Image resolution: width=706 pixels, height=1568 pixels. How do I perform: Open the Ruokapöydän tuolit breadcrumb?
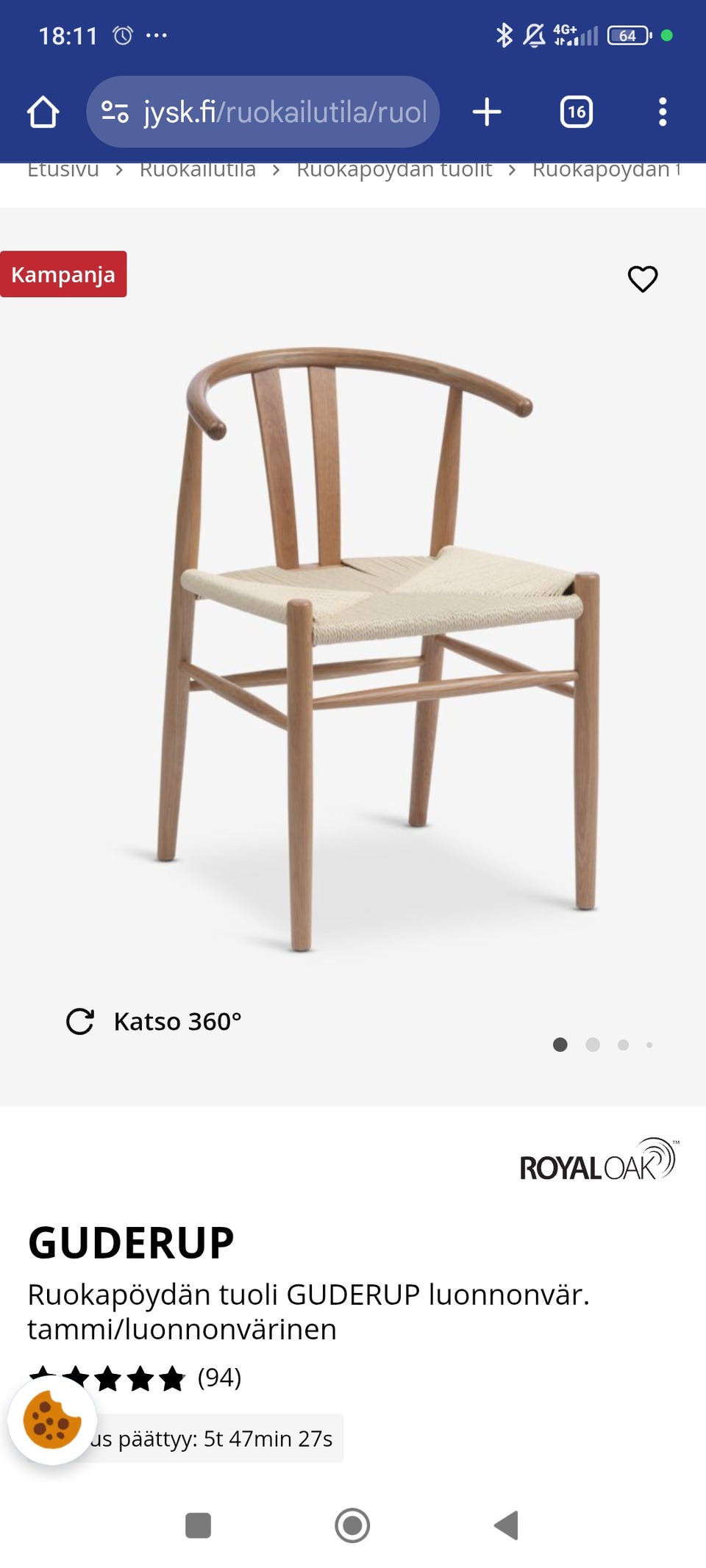(394, 171)
